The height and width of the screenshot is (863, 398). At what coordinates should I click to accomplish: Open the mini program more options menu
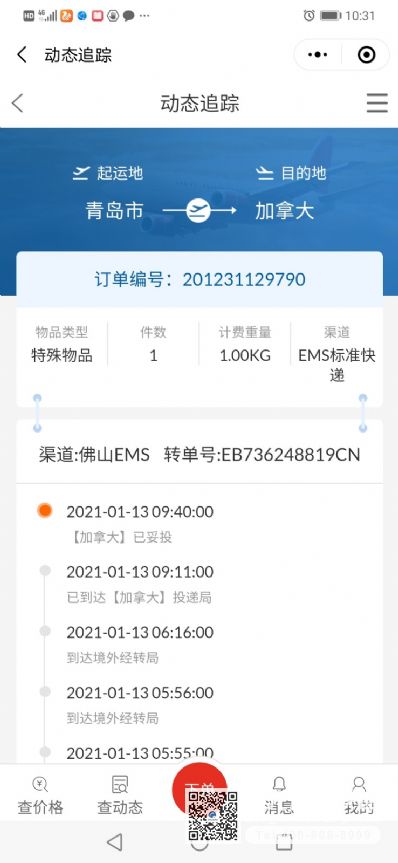click(x=318, y=55)
